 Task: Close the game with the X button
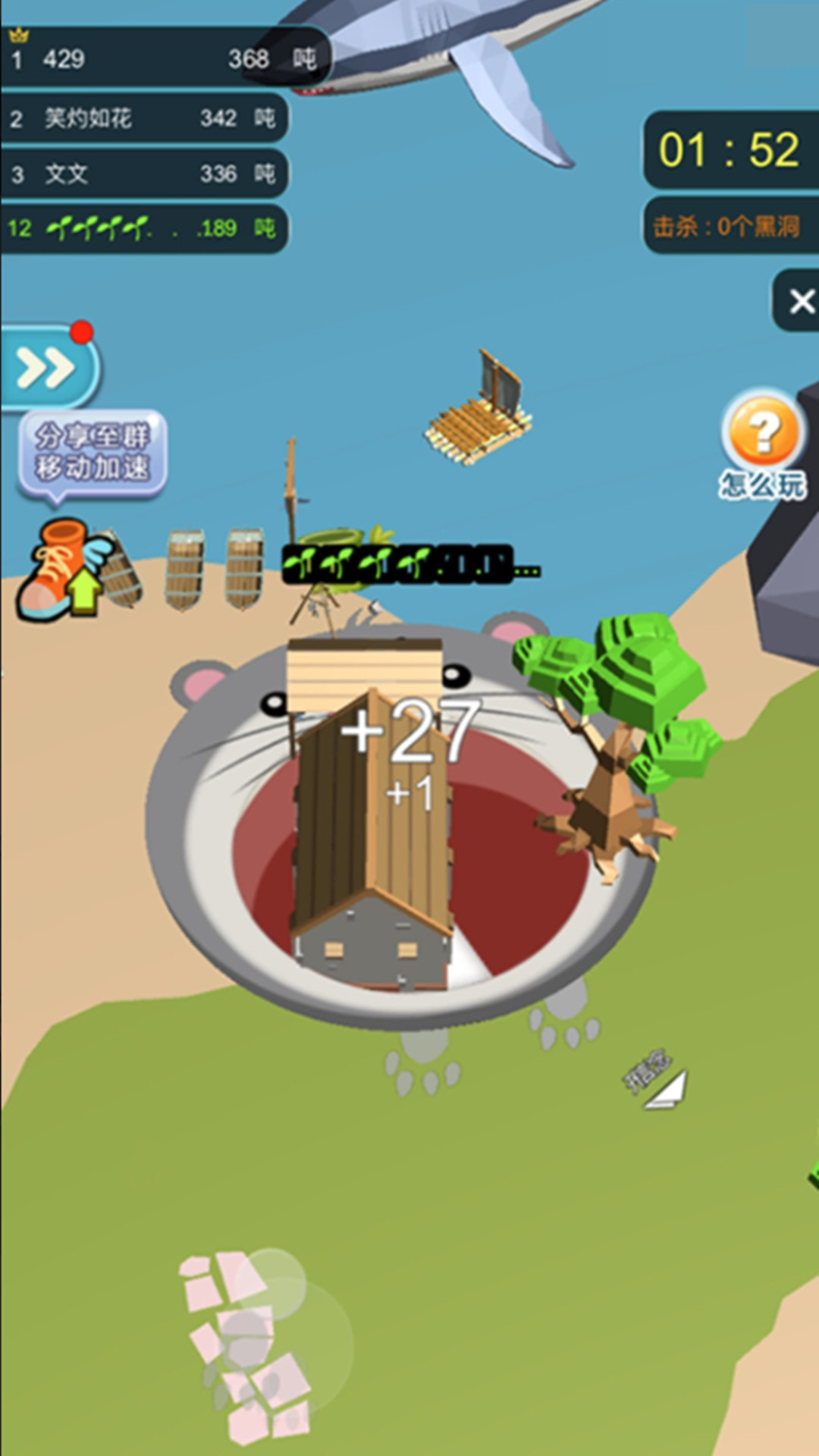point(800,302)
